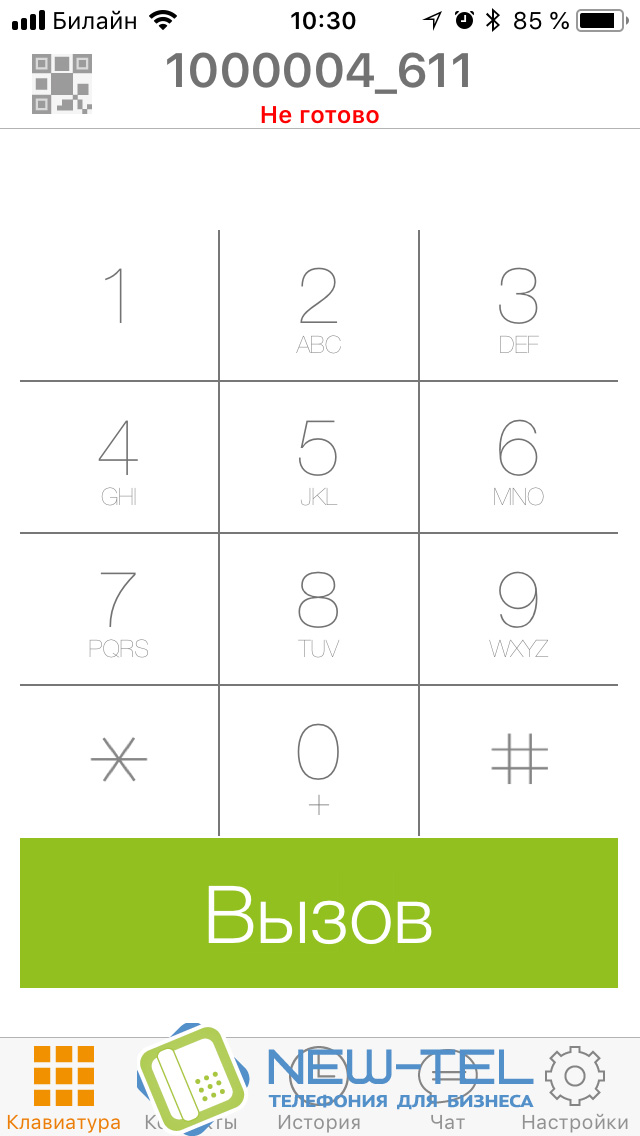
Task: Tap the 5 JKL key
Action: [x=319, y=457]
